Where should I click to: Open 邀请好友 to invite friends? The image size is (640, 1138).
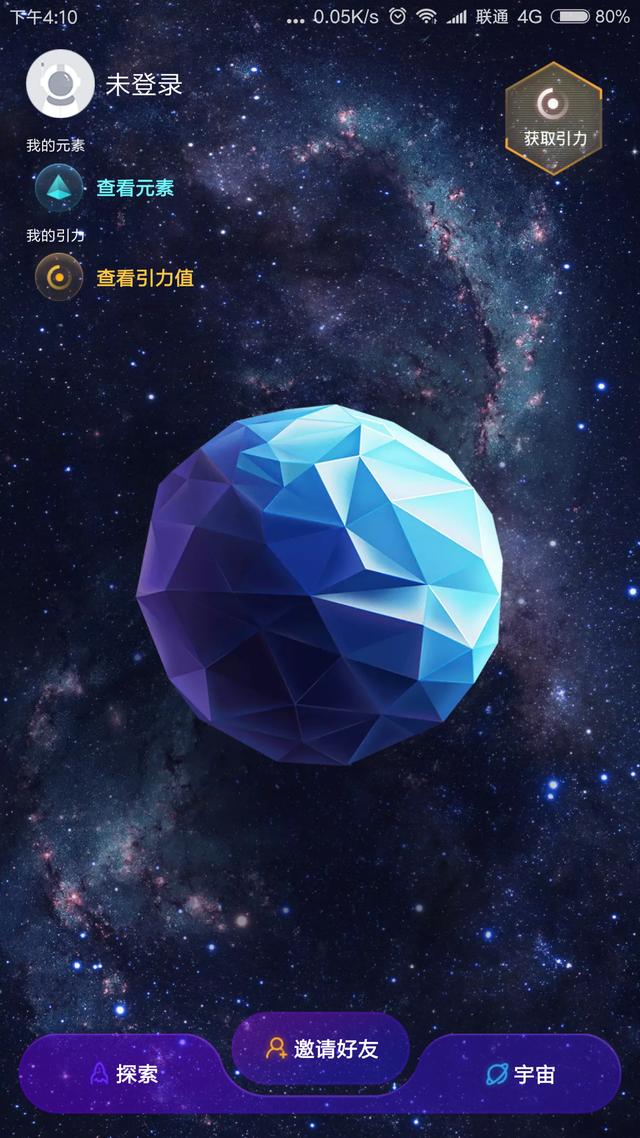(322, 1048)
